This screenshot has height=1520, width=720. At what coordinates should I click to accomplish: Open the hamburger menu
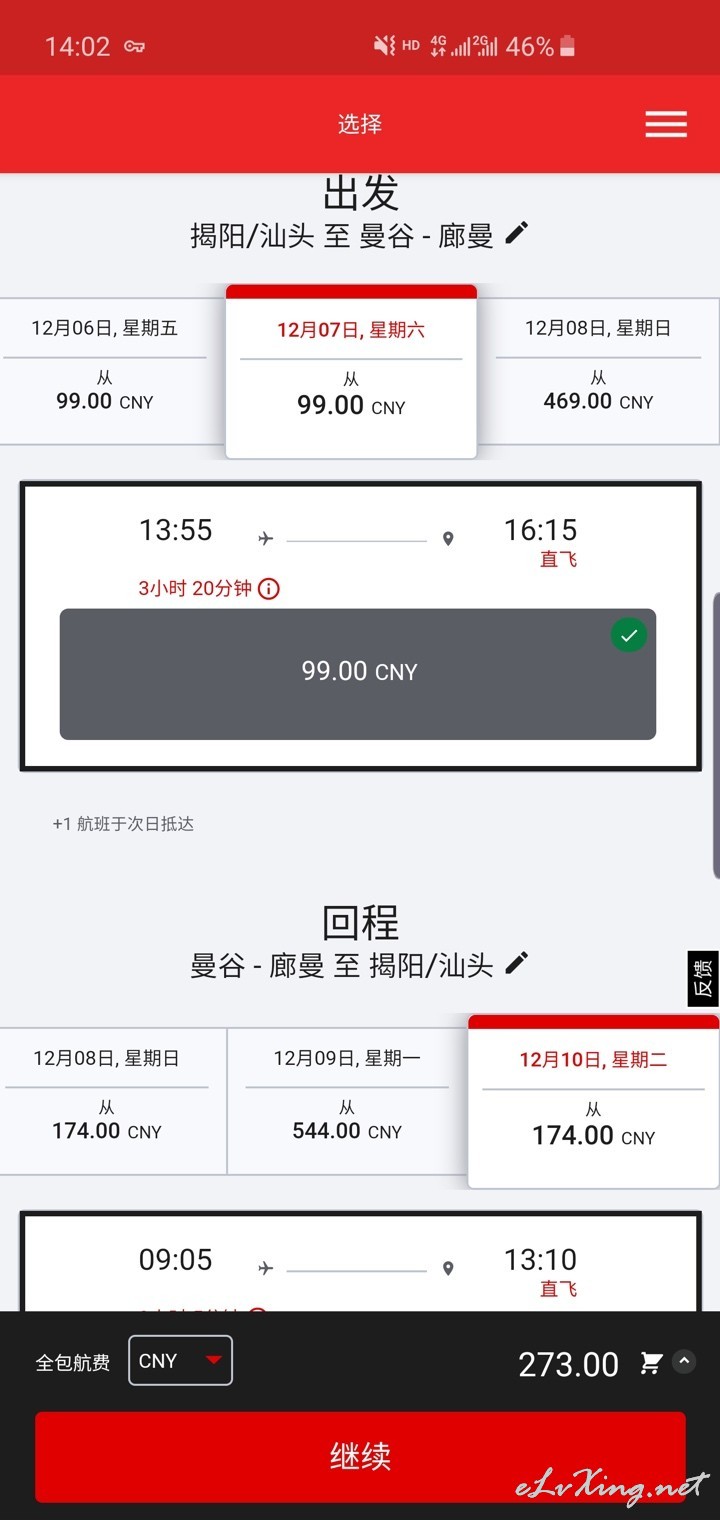666,124
